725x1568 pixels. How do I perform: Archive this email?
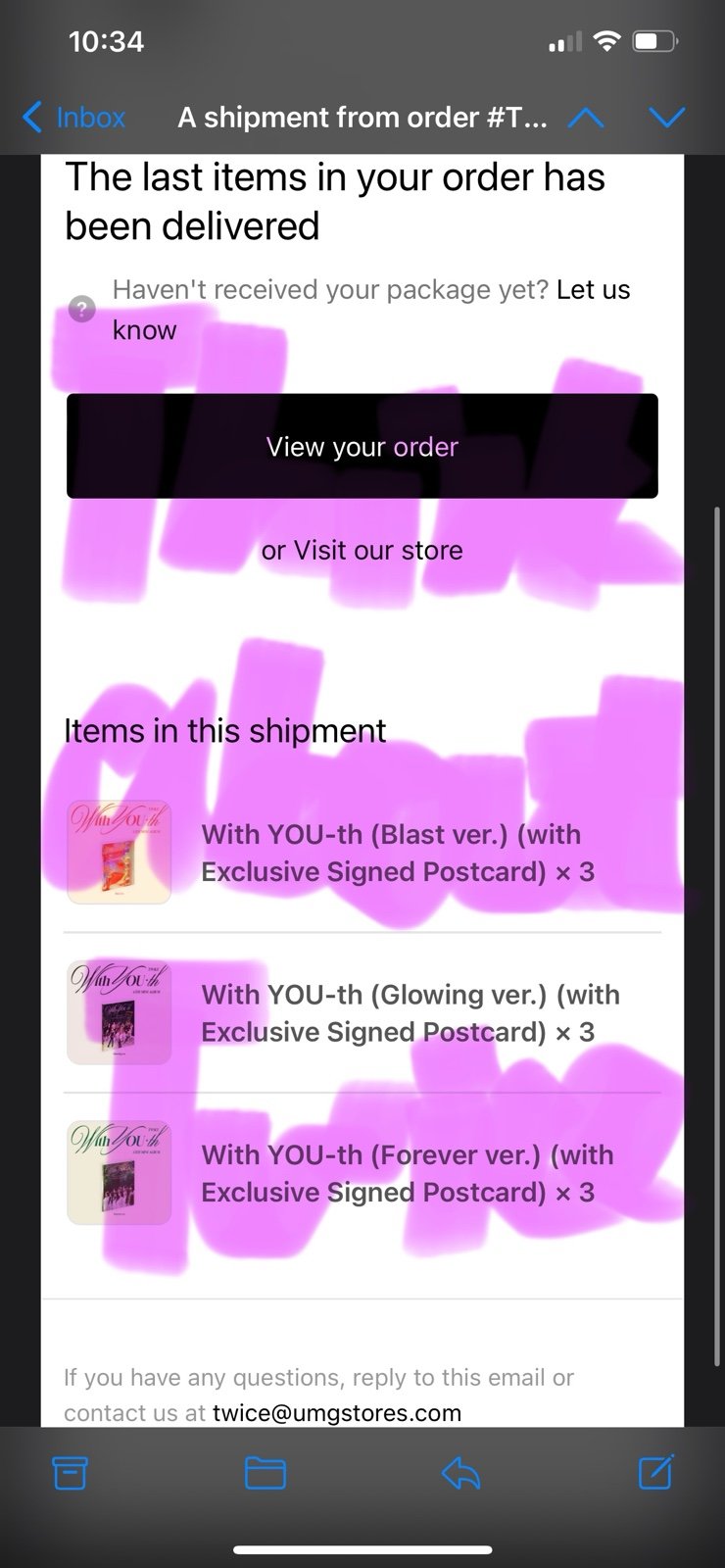70,1473
